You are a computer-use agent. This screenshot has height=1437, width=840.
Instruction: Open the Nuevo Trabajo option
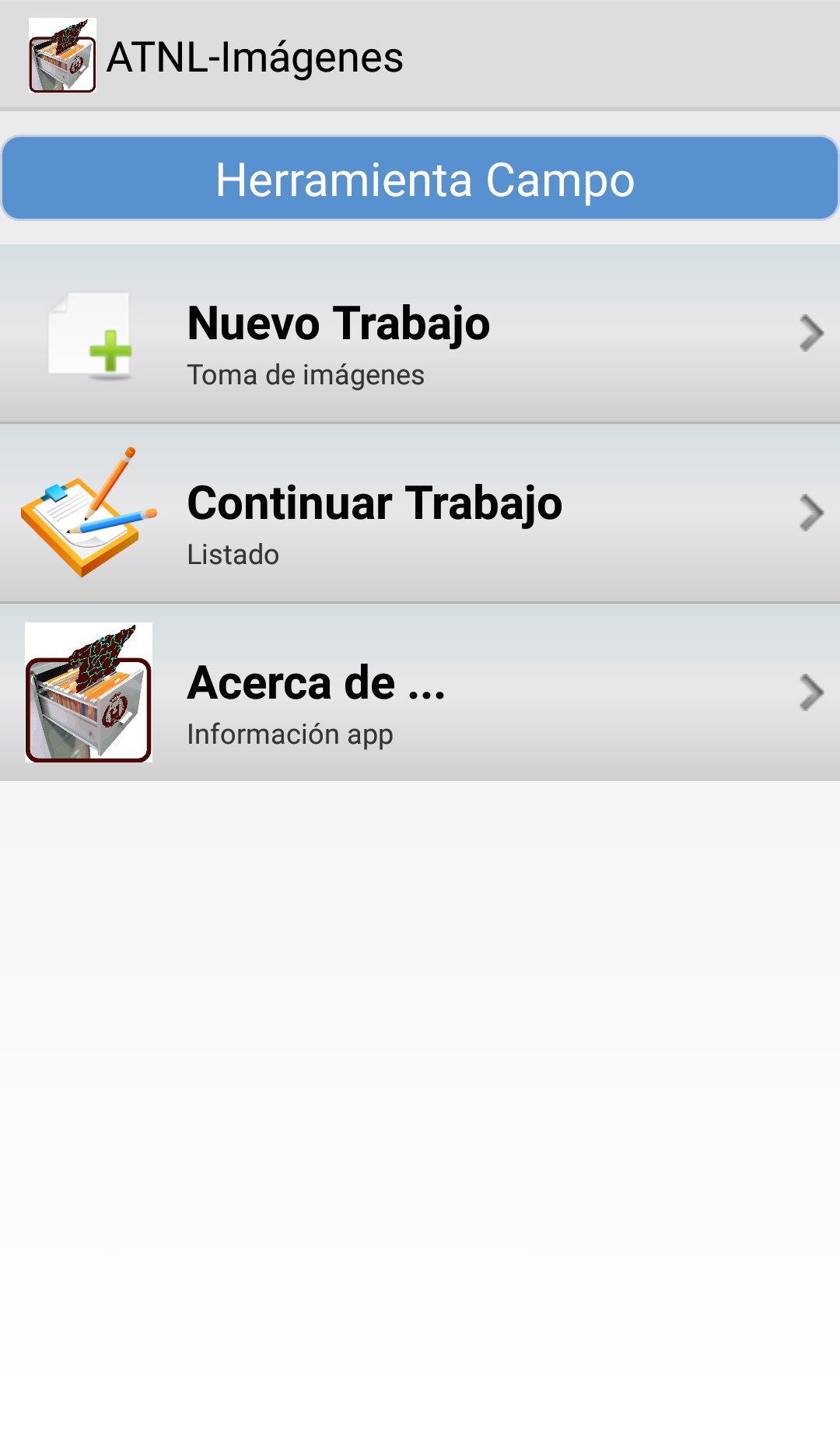click(420, 335)
